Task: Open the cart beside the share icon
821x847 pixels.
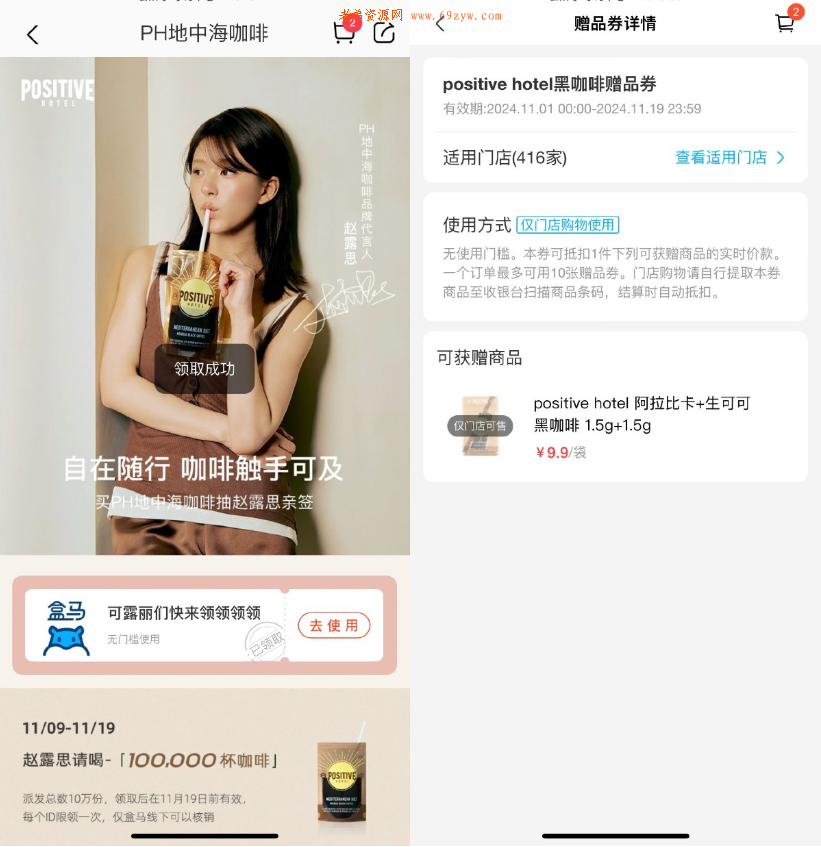Action: click(x=344, y=32)
